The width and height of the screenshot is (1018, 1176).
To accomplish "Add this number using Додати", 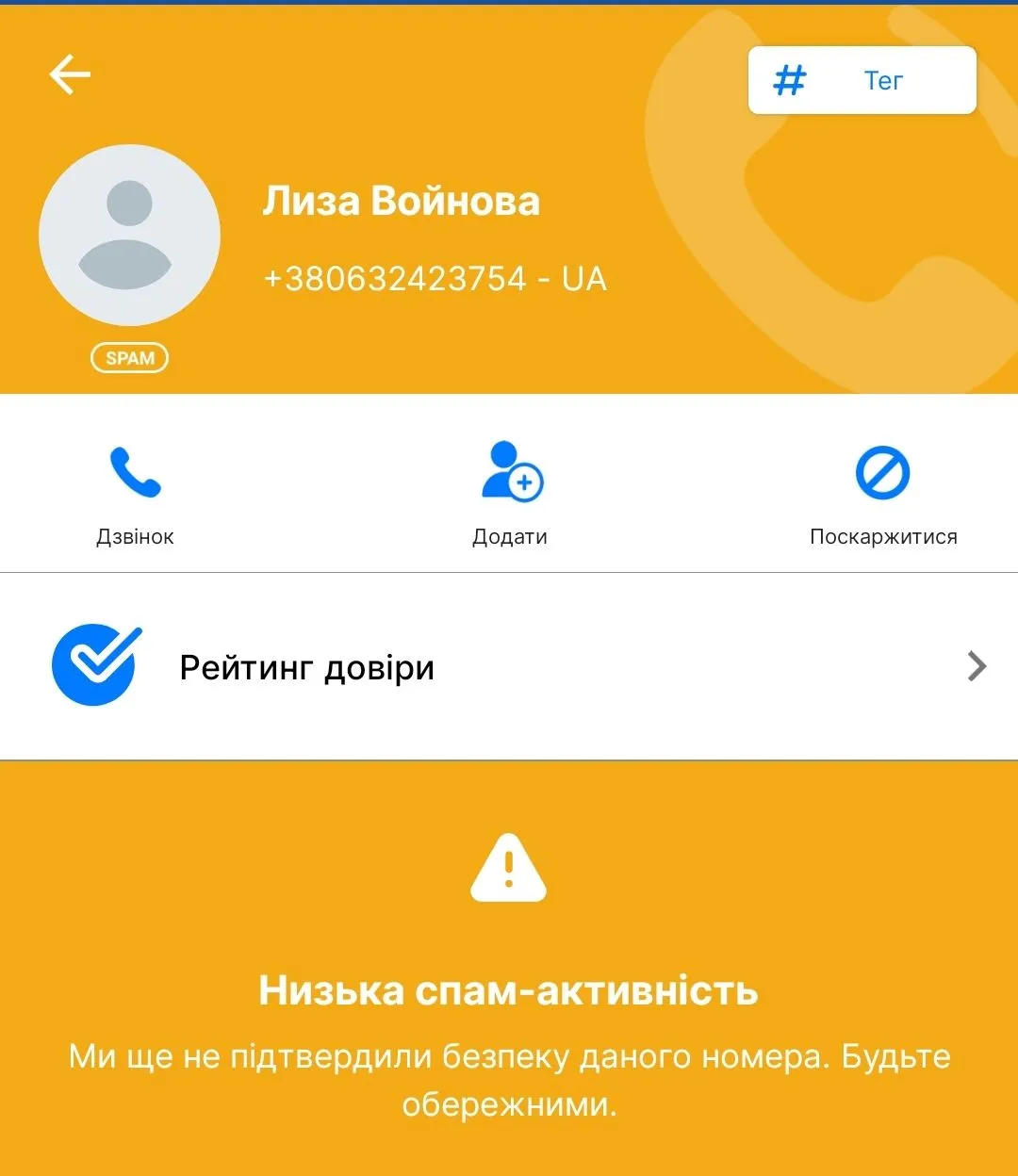I will [509, 536].
